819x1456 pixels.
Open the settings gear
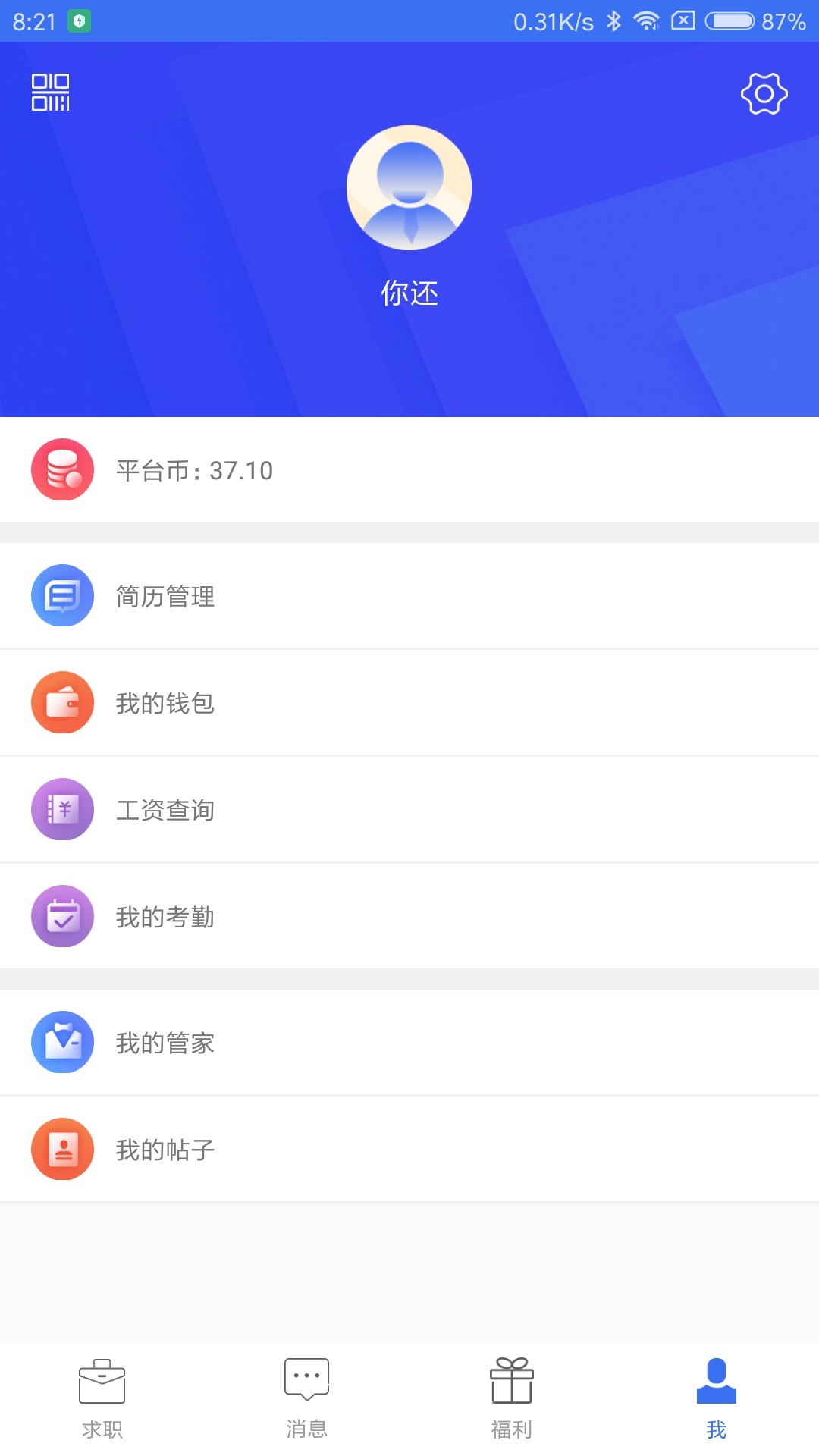[764, 94]
